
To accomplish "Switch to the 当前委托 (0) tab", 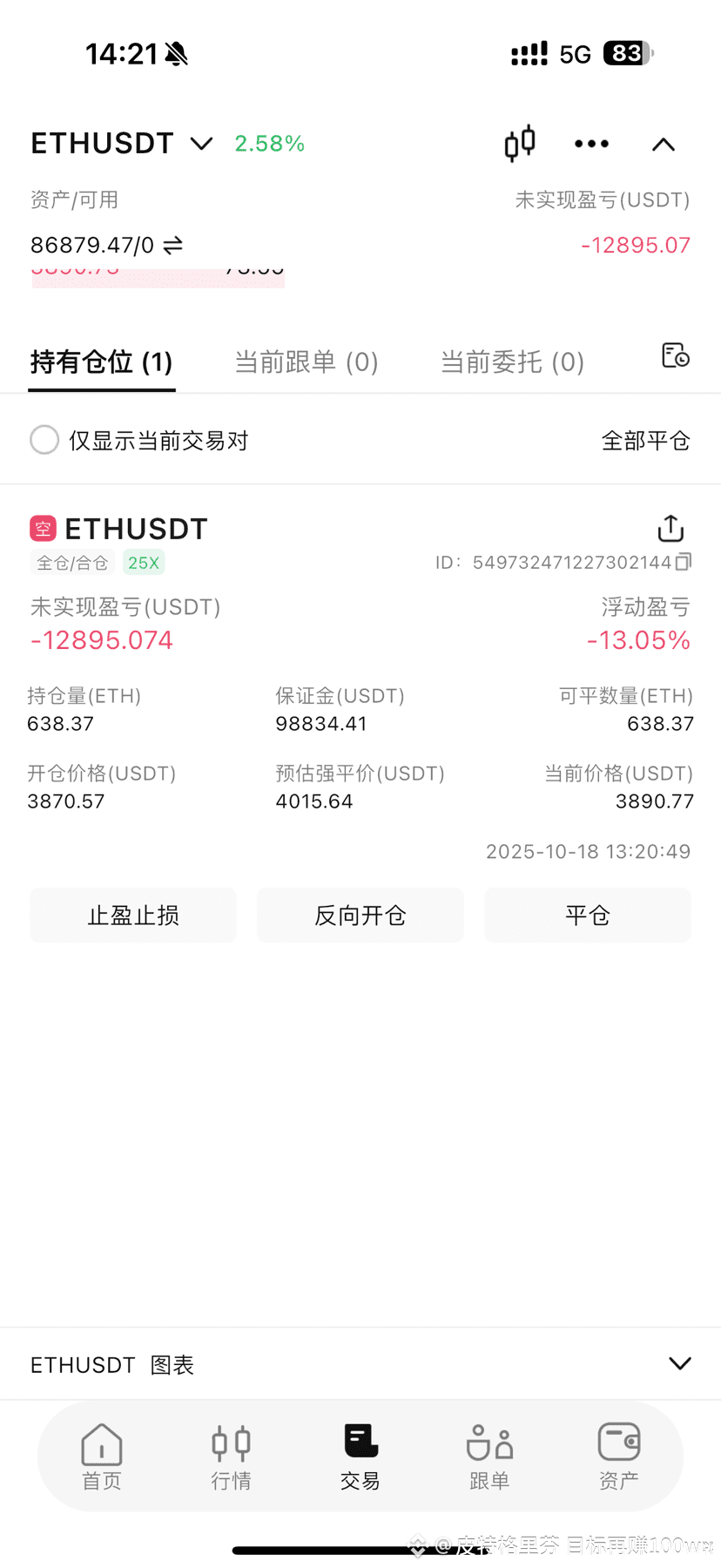I will 512,362.
